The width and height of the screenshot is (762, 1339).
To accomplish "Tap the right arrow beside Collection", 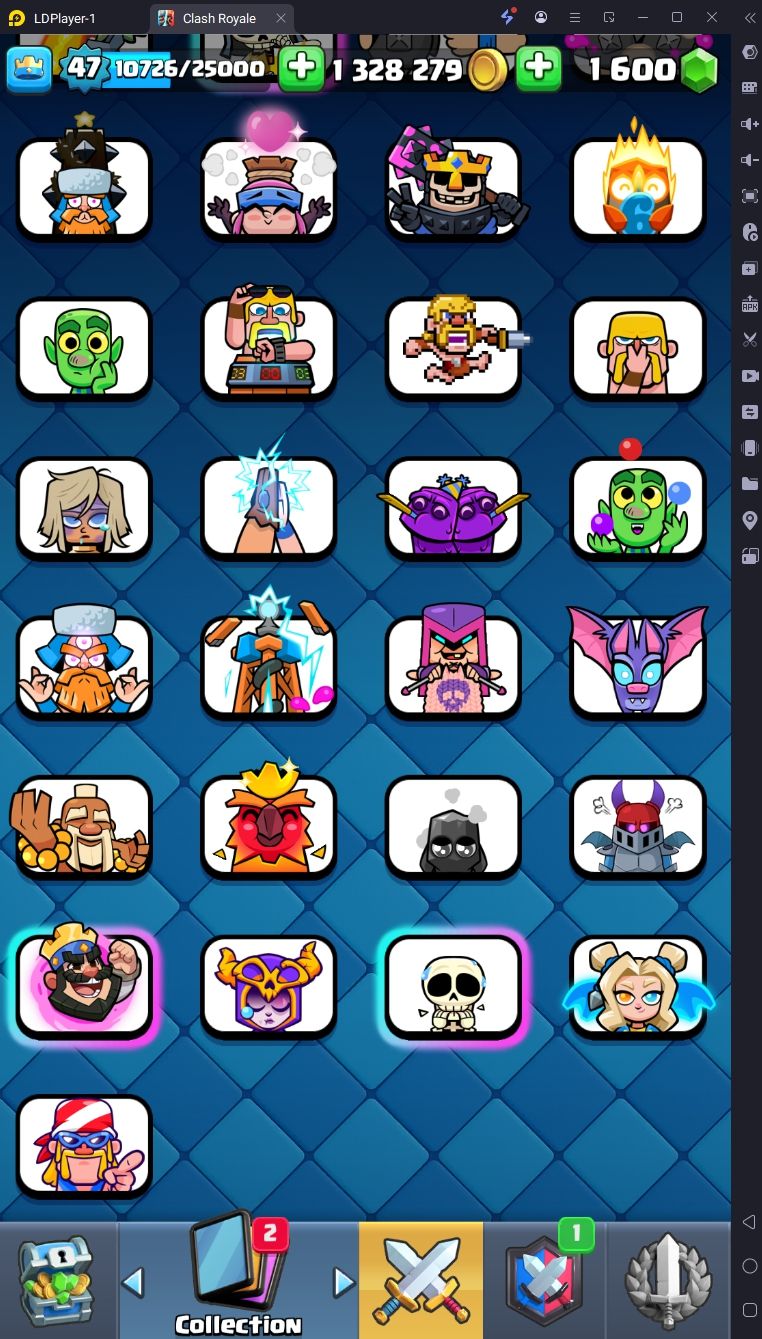I will tap(343, 1281).
